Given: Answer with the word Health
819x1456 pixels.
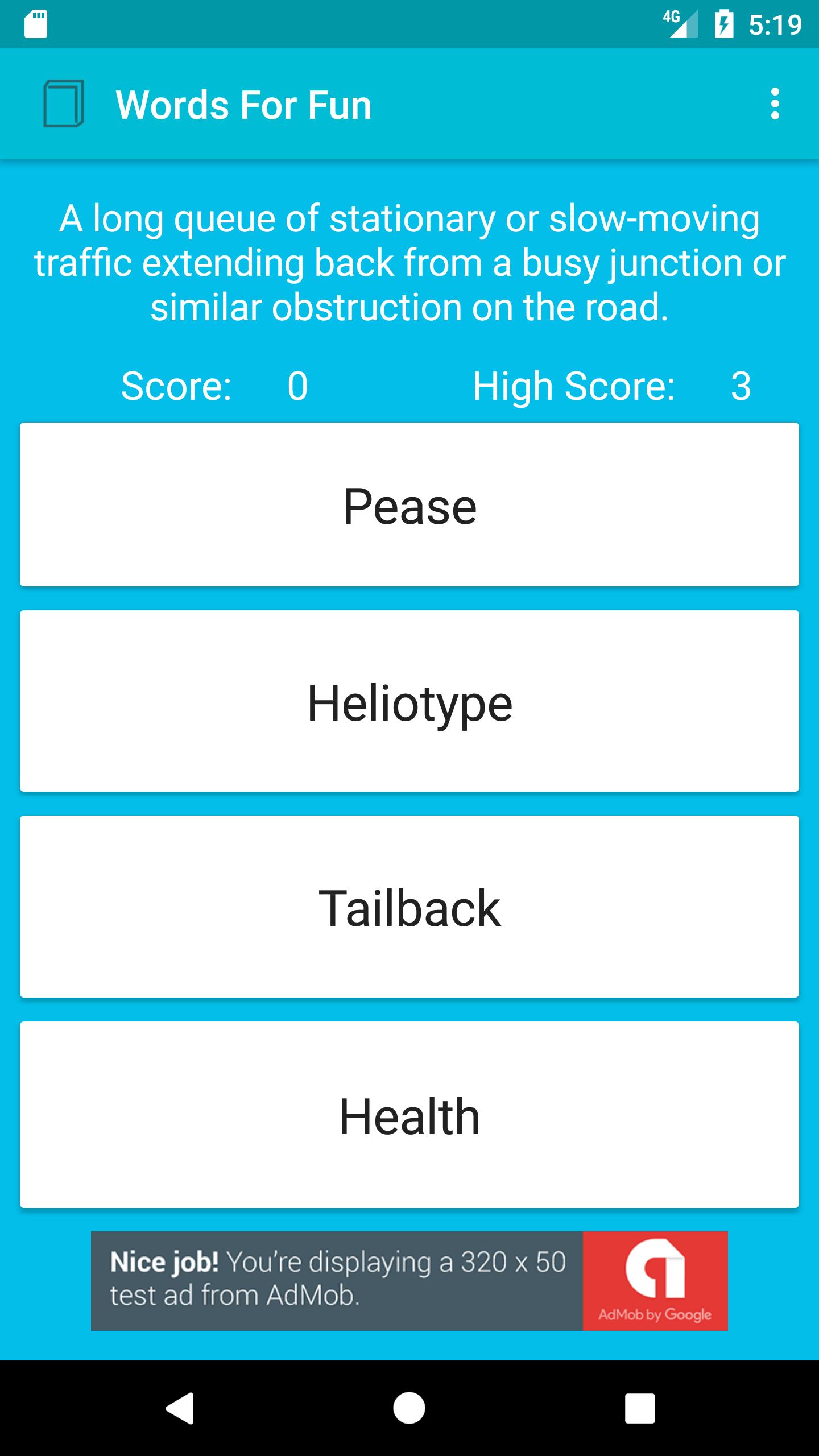Looking at the screenshot, I should click(409, 1115).
